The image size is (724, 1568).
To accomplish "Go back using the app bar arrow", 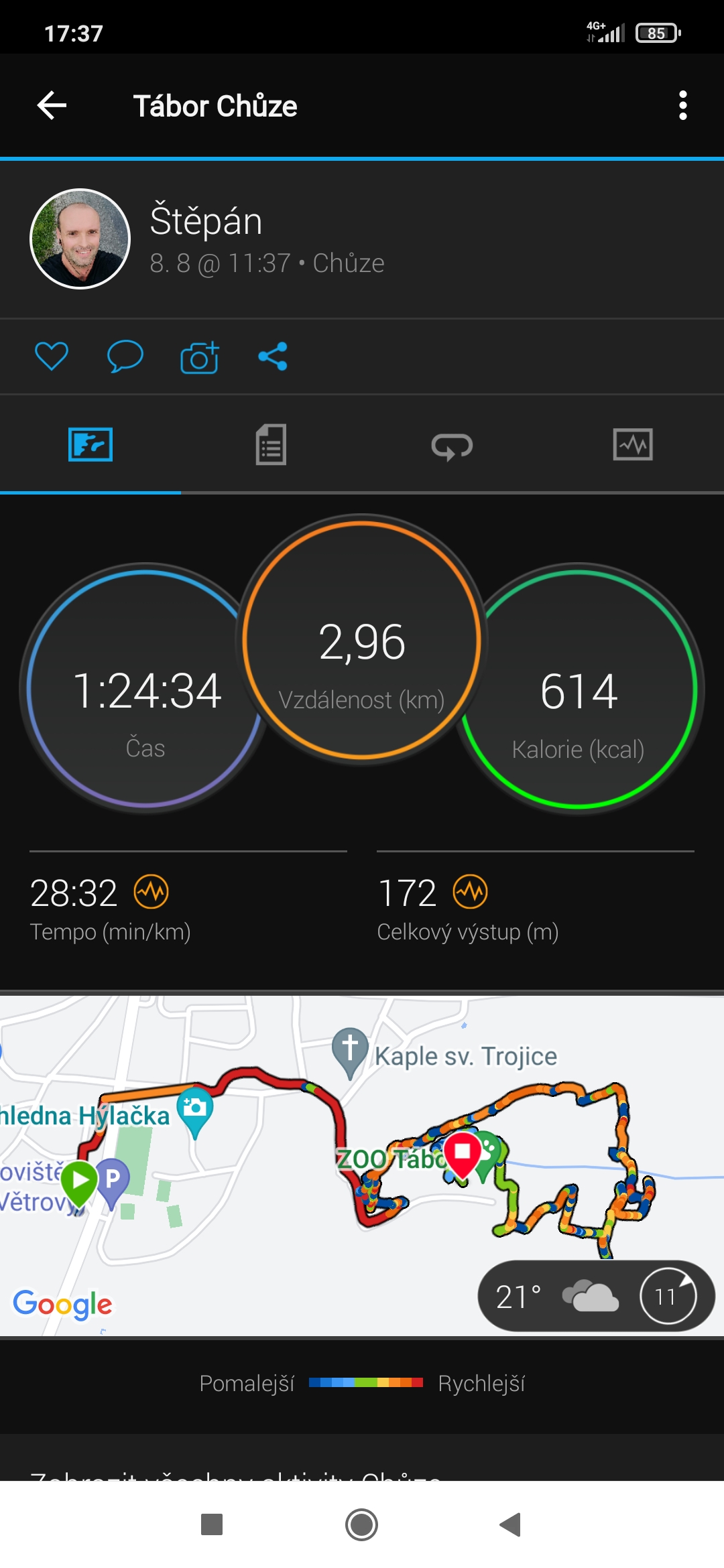I will click(x=52, y=106).
